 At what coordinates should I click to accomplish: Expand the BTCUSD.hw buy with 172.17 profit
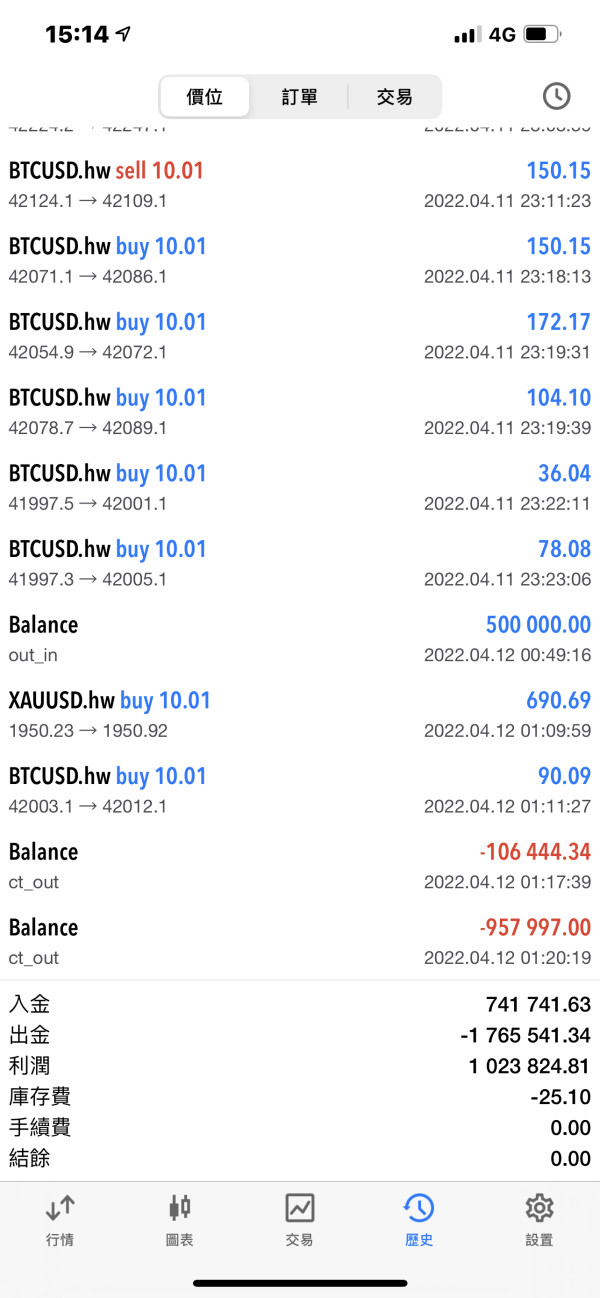[x=300, y=336]
